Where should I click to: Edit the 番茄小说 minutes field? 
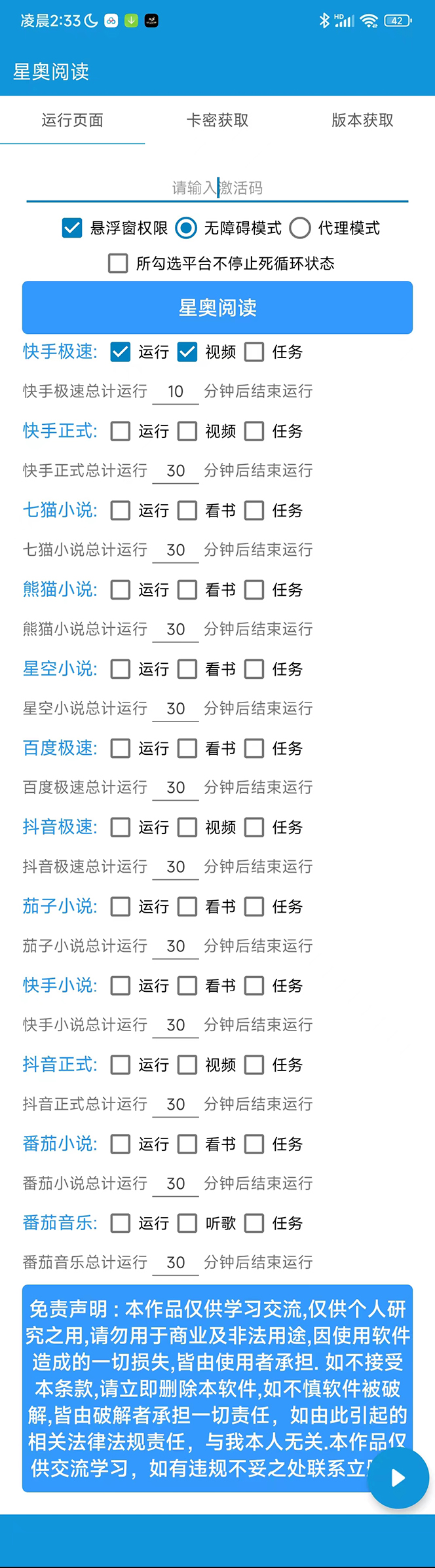176,1183
